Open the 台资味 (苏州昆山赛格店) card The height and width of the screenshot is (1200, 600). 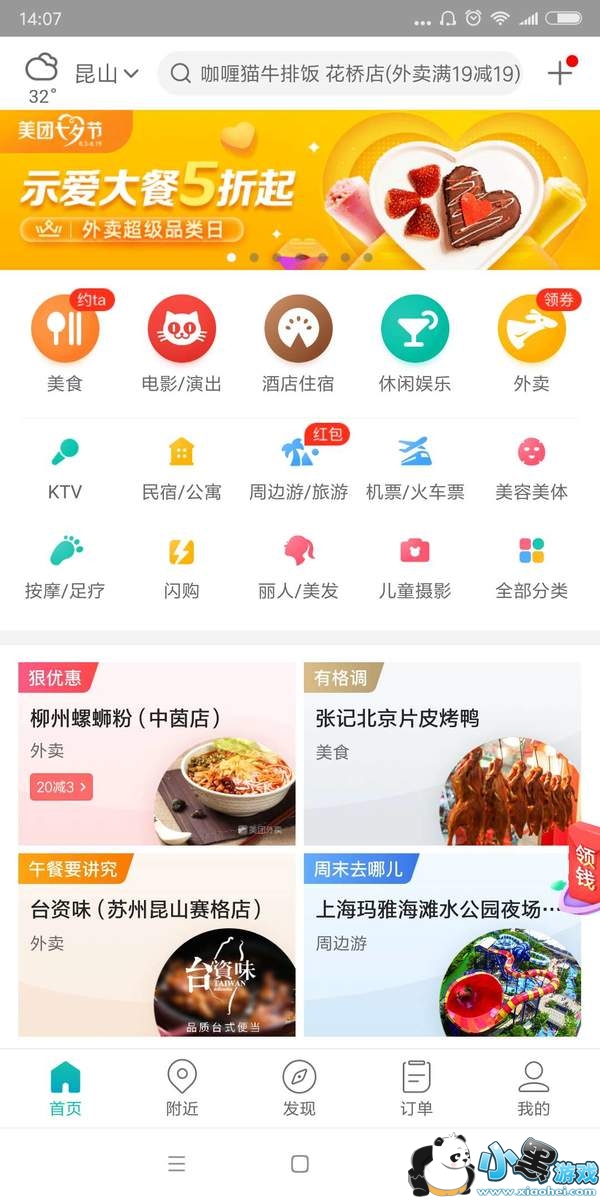pos(157,944)
